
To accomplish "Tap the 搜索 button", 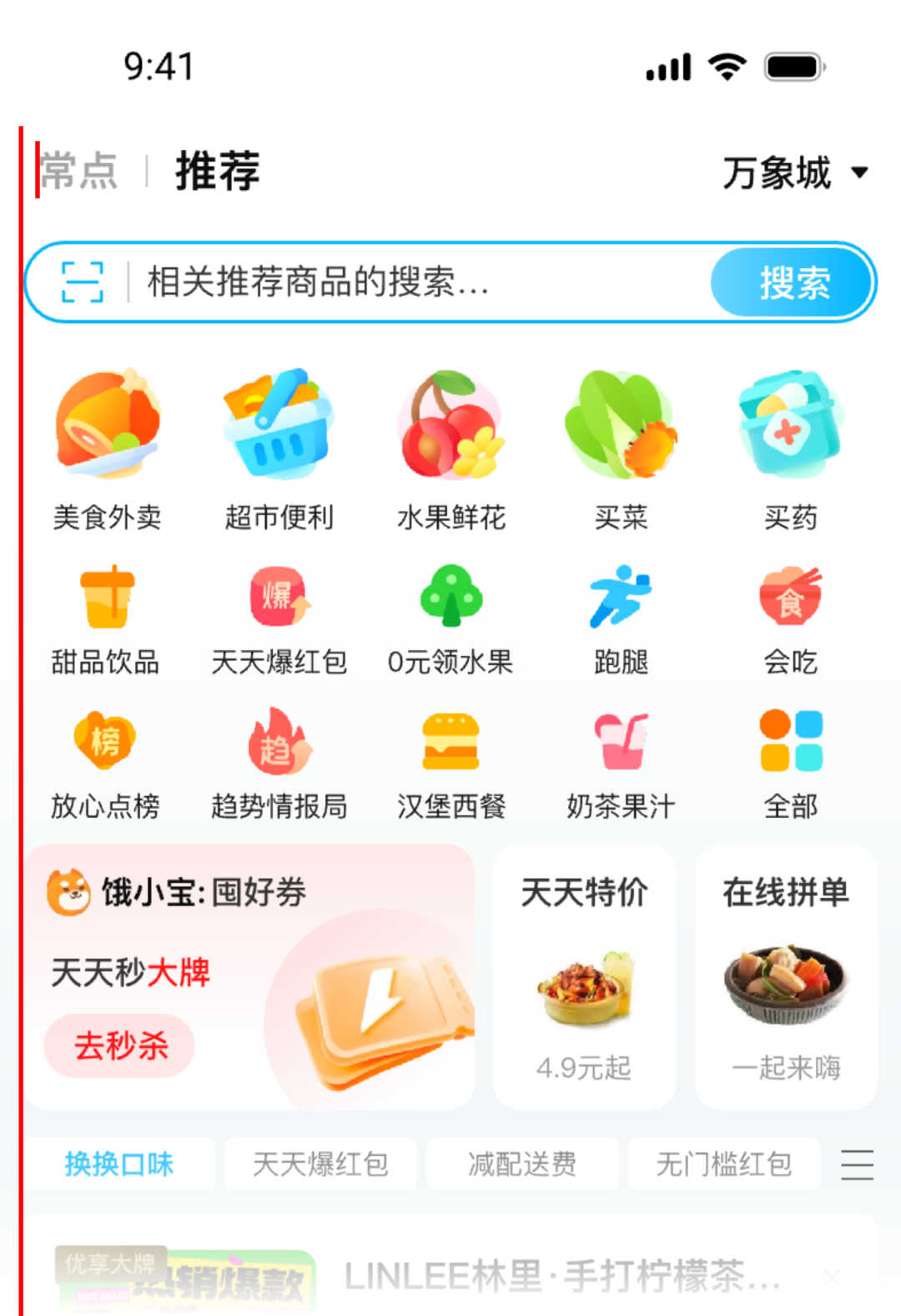I will pos(793,282).
